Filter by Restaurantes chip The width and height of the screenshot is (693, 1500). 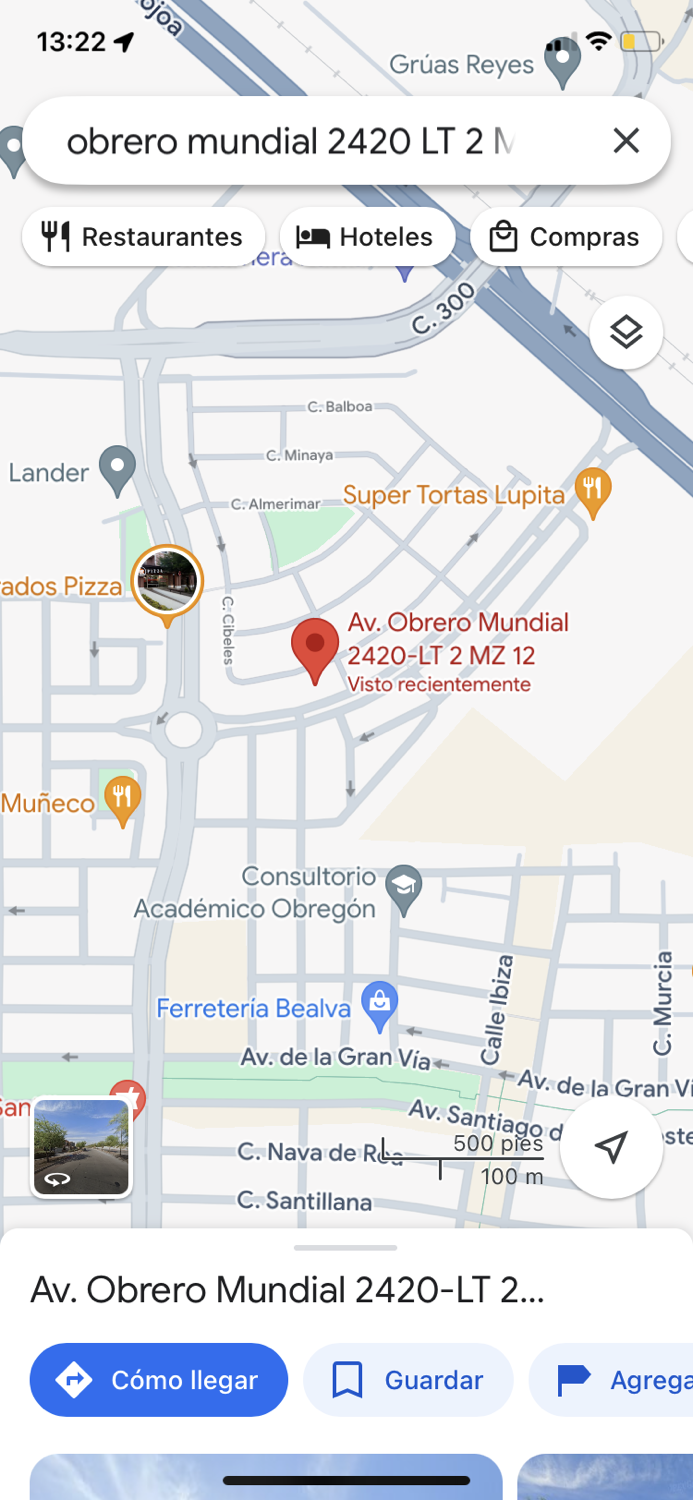[x=143, y=237]
